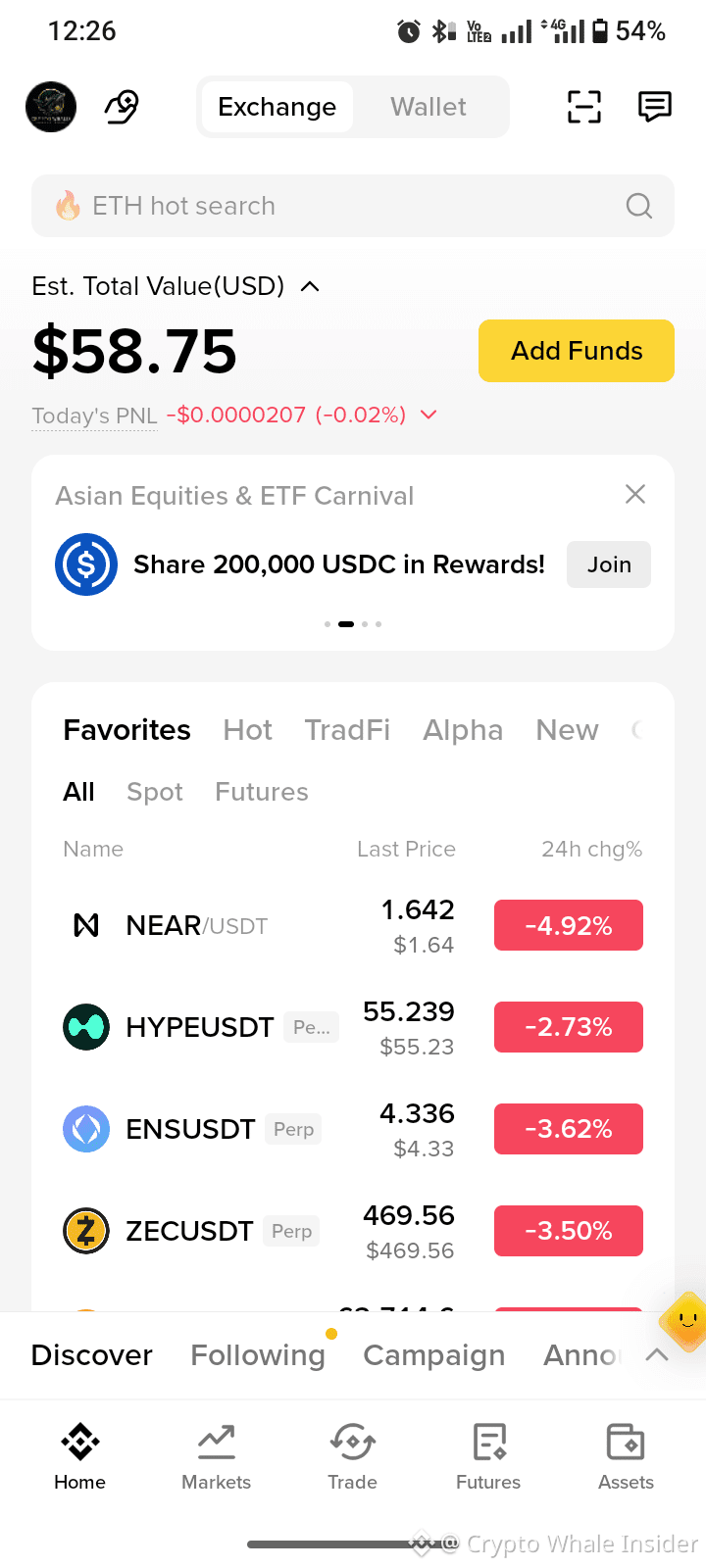
Task: Join the USDC rewards campaign
Action: 609,564
